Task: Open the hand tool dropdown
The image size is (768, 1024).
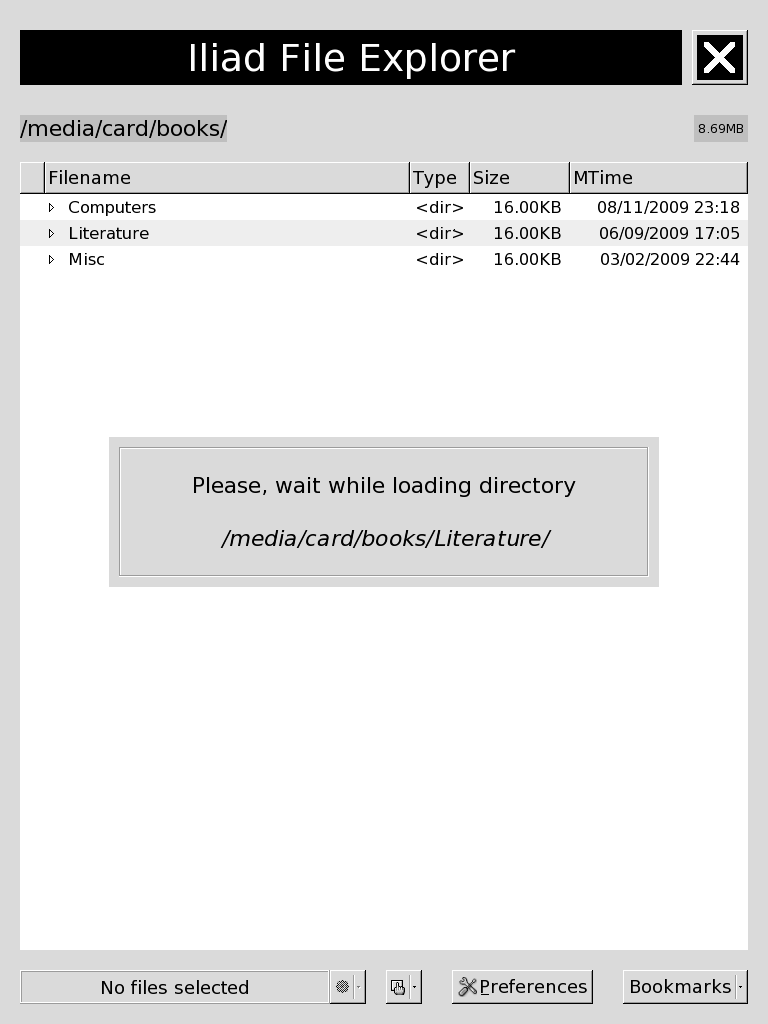Action: [x=403, y=987]
